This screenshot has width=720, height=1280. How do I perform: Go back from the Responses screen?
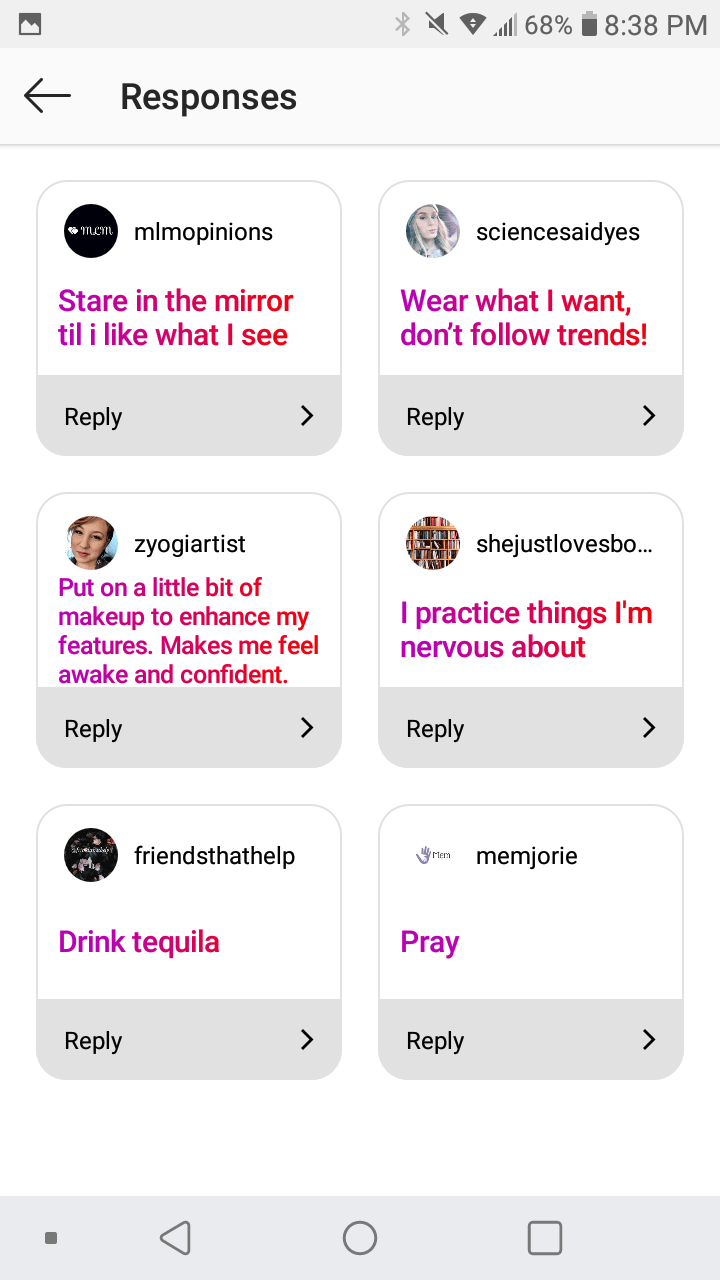pos(47,96)
